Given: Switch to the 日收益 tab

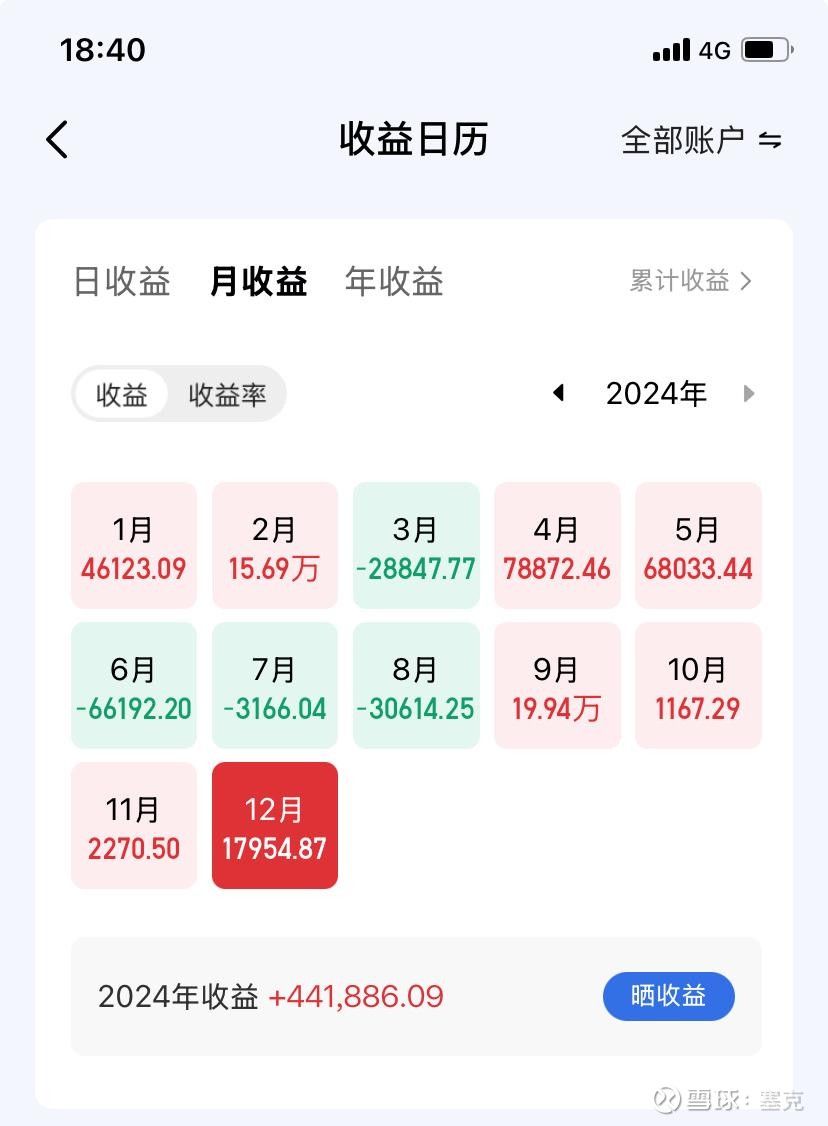Looking at the screenshot, I should tap(121, 282).
